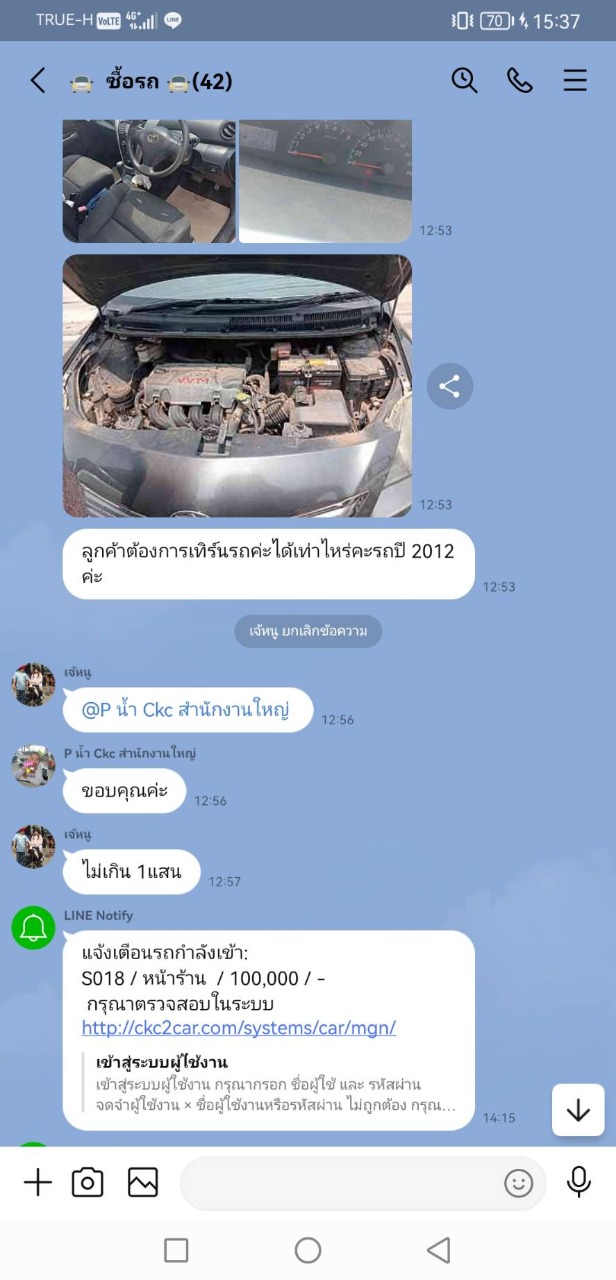616x1280 pixels.
Task: Open the engine bay photo
Action: 237,386
